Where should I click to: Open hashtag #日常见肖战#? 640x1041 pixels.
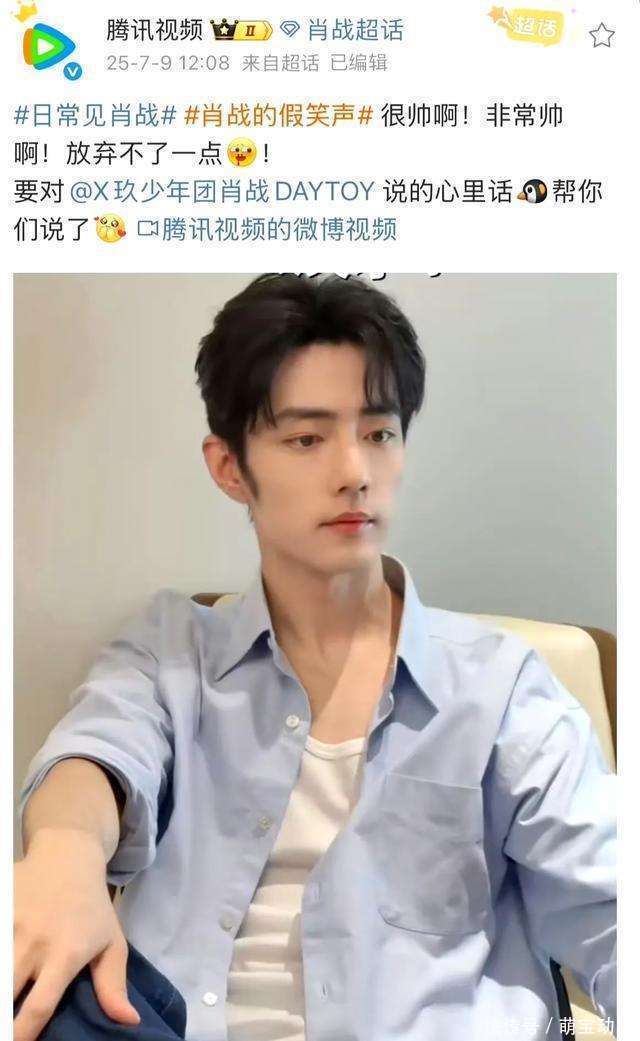coord(95,115)
